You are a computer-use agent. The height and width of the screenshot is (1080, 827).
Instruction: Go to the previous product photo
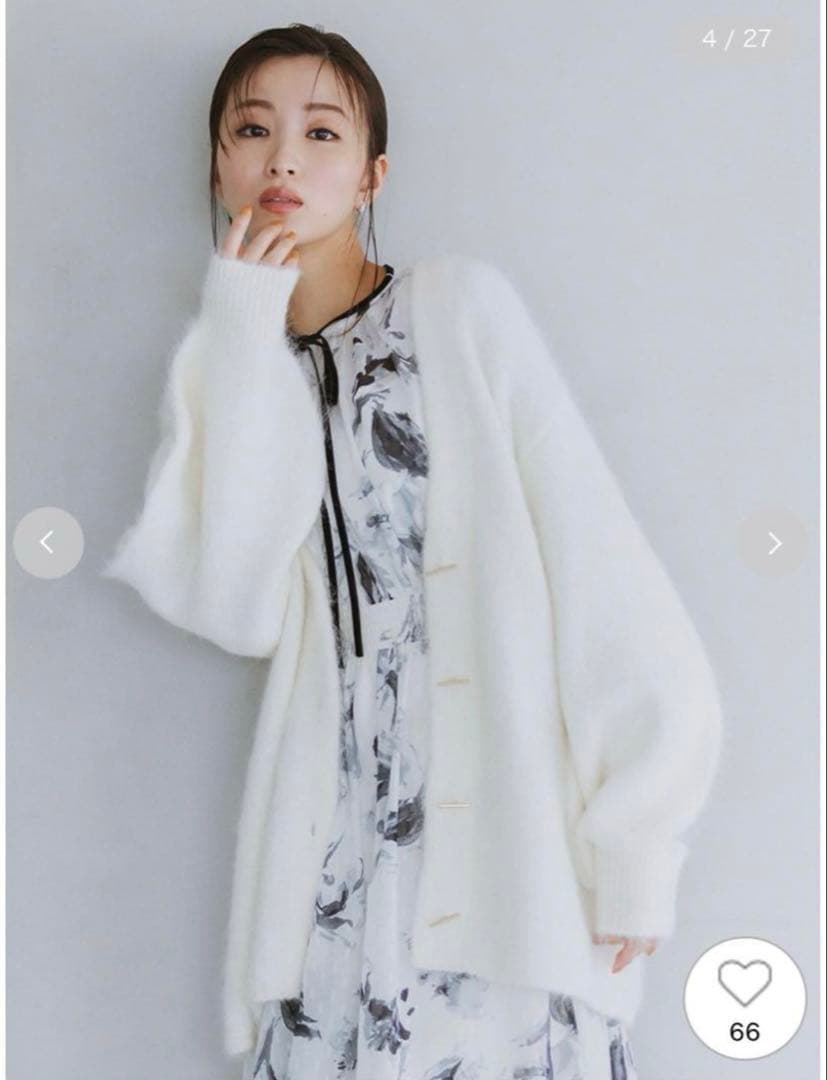tap(48, 542)
